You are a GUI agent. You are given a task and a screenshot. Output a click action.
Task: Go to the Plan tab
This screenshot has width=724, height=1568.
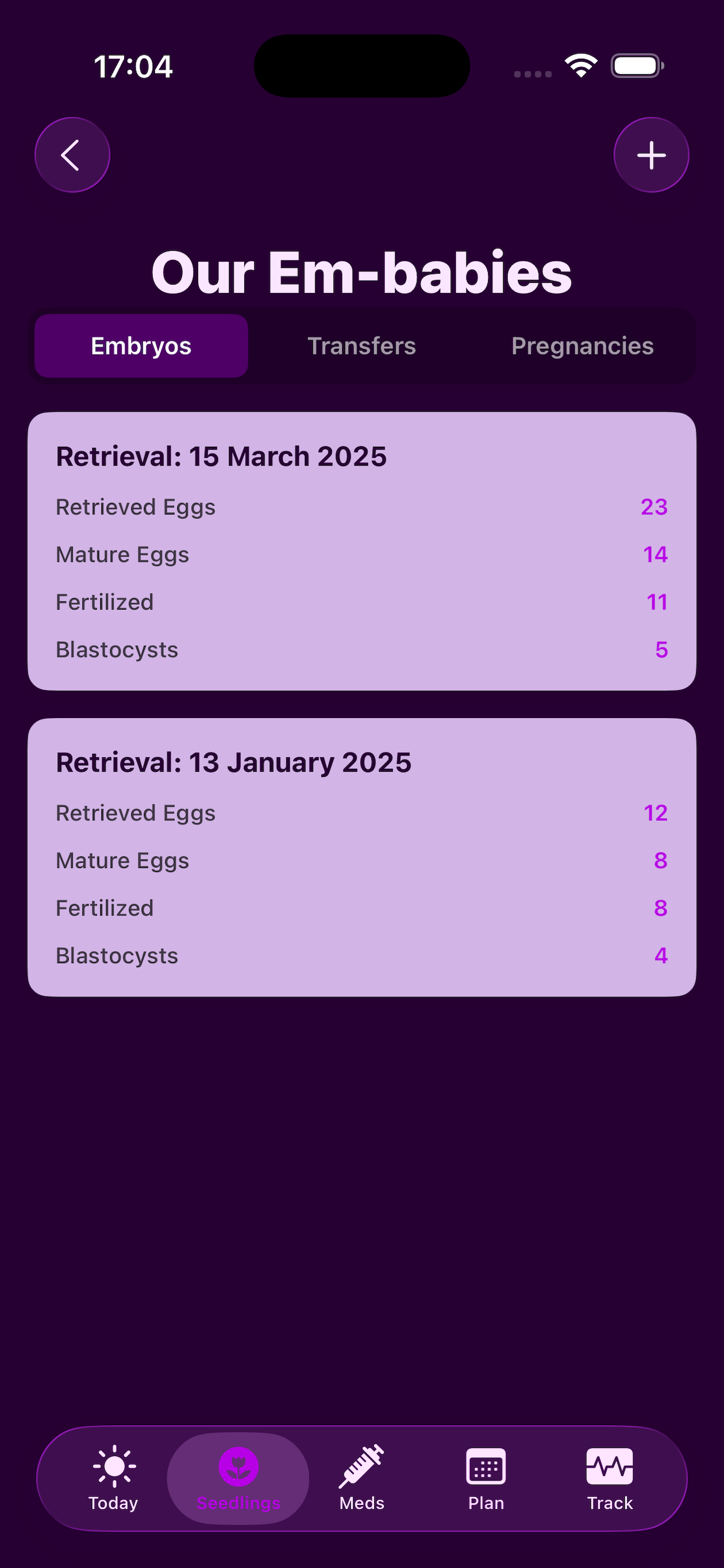(x=486, y=1478)
